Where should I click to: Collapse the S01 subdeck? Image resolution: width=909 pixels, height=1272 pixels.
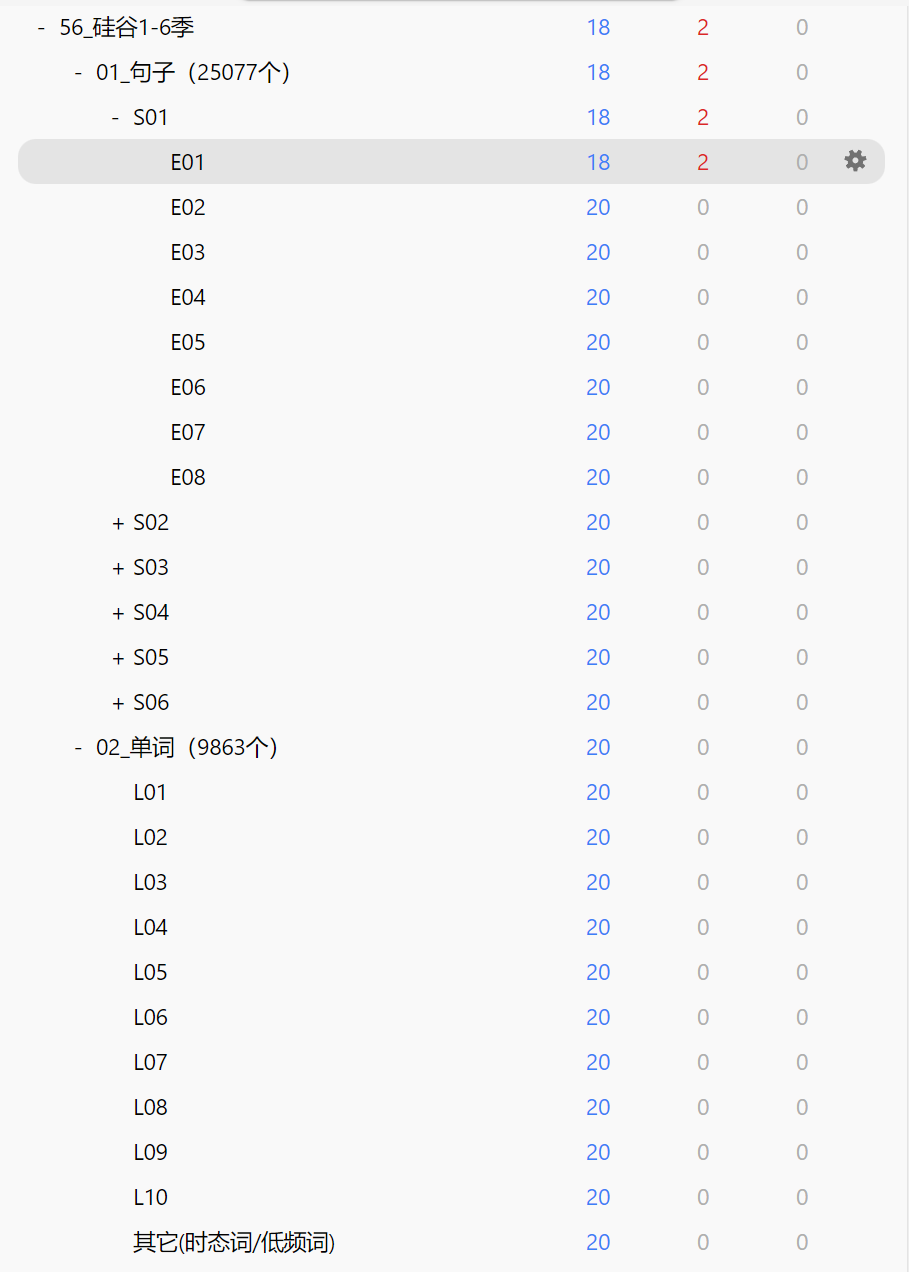[x=115, y=118]
